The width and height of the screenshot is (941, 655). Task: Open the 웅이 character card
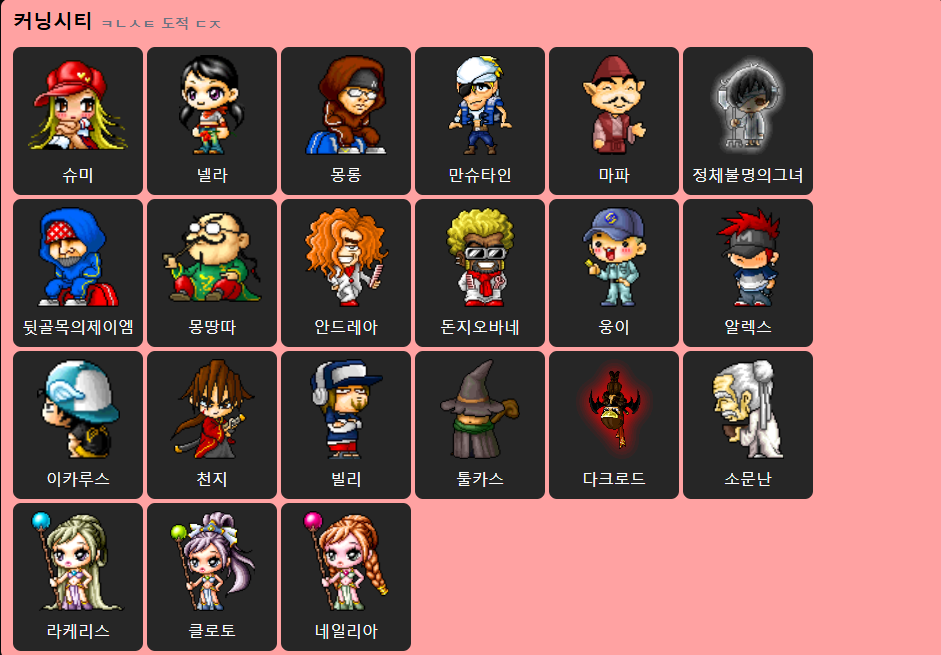point(614,273)
